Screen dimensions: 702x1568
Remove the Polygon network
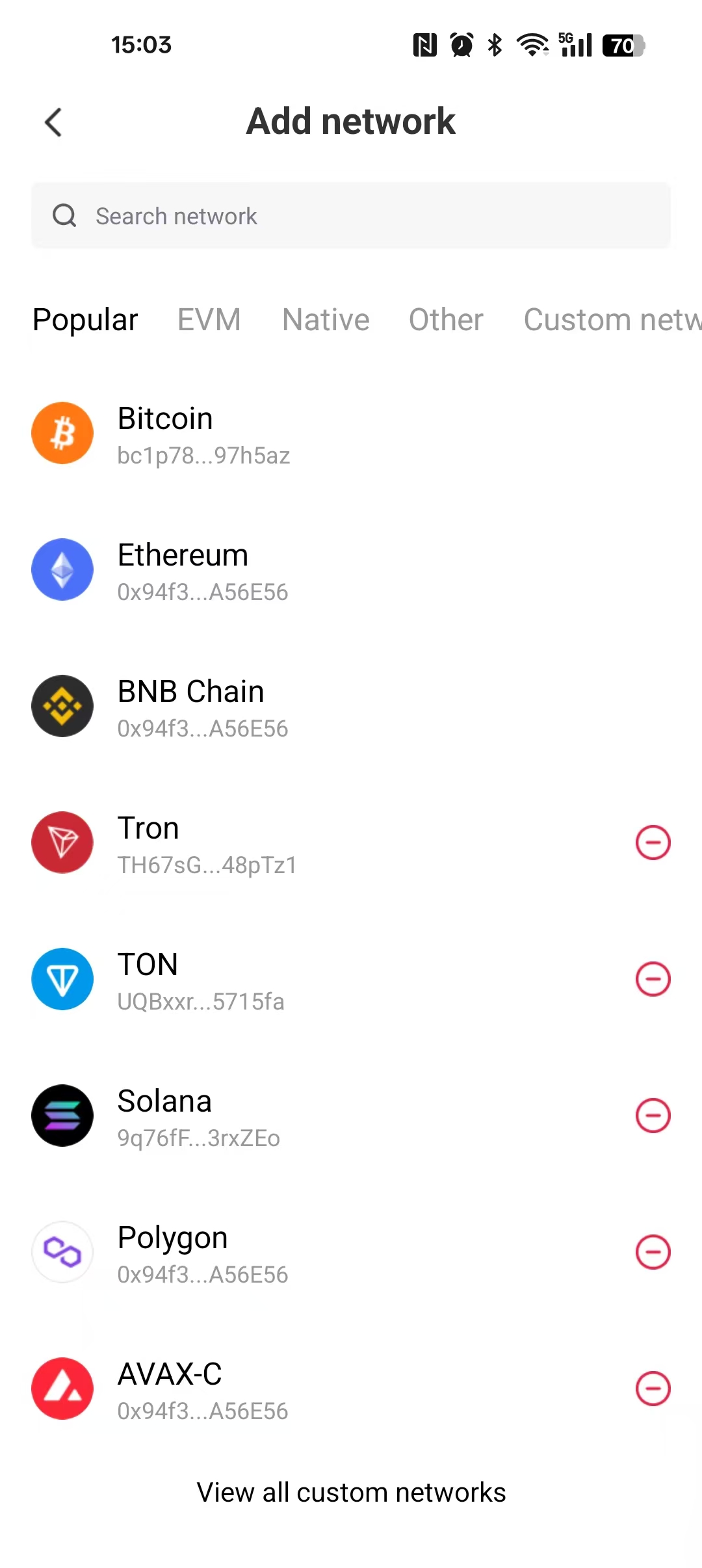tap(653, 1252)
